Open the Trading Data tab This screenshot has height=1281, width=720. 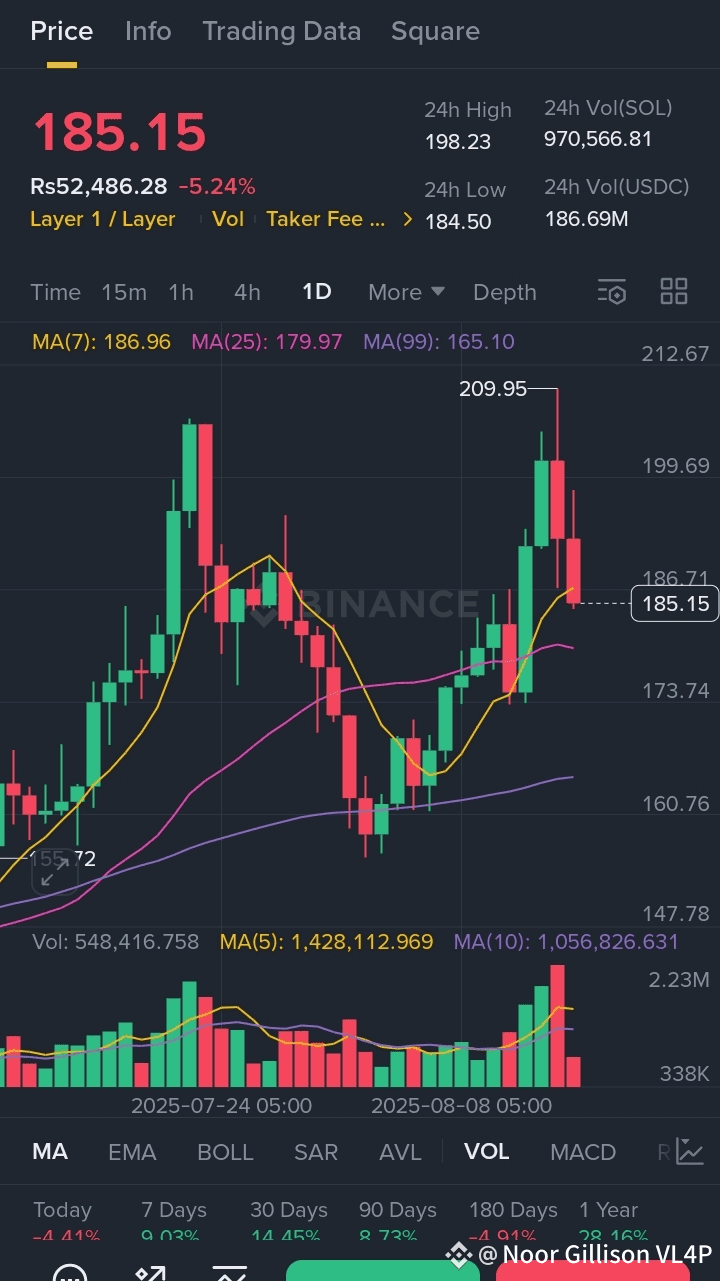click(281, 31)
